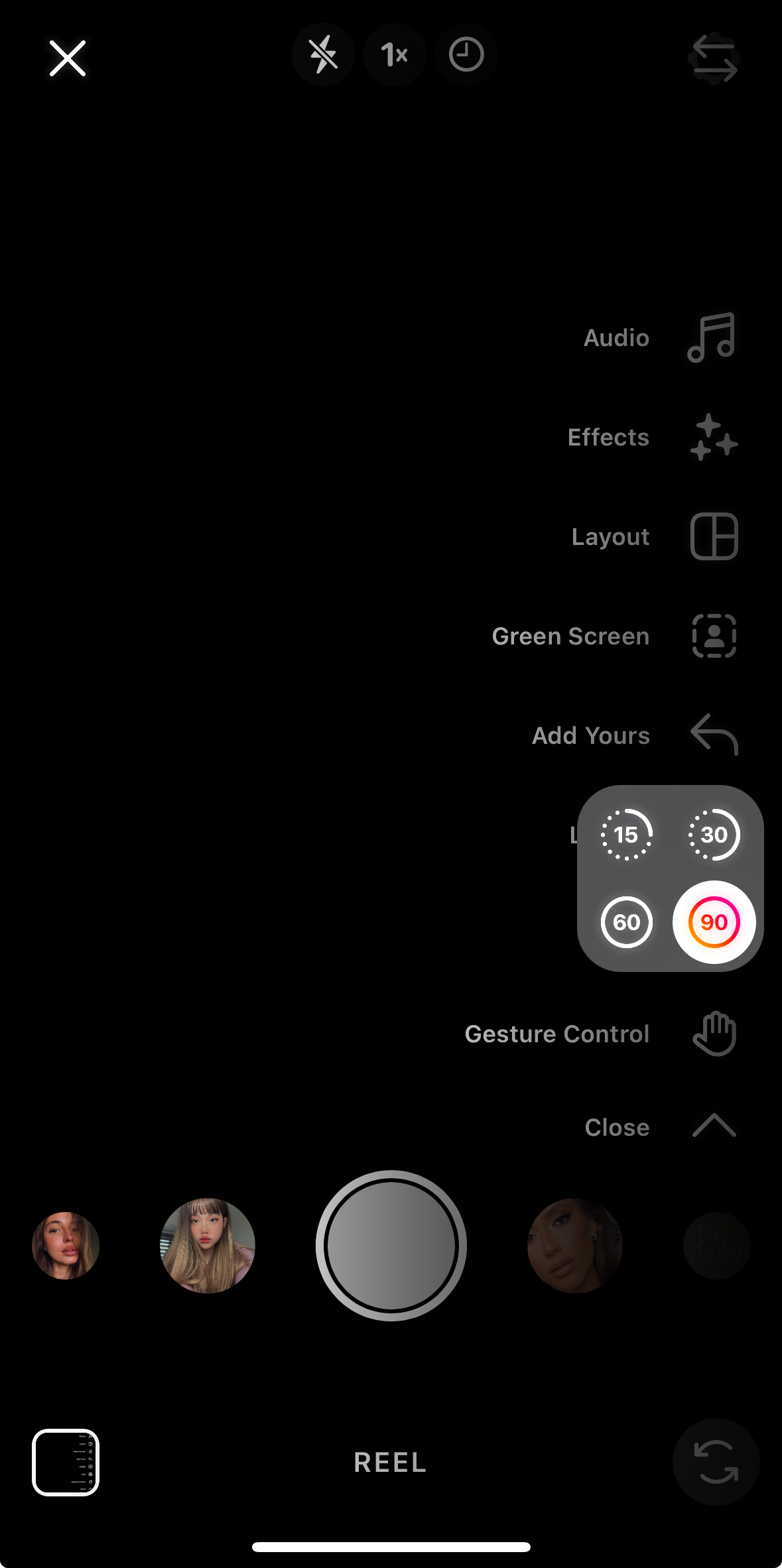Screen dimensions: 782x1568
Task: Set the reel length to 30 seconds
Action: pyautogui.click(x=714, y=835)
